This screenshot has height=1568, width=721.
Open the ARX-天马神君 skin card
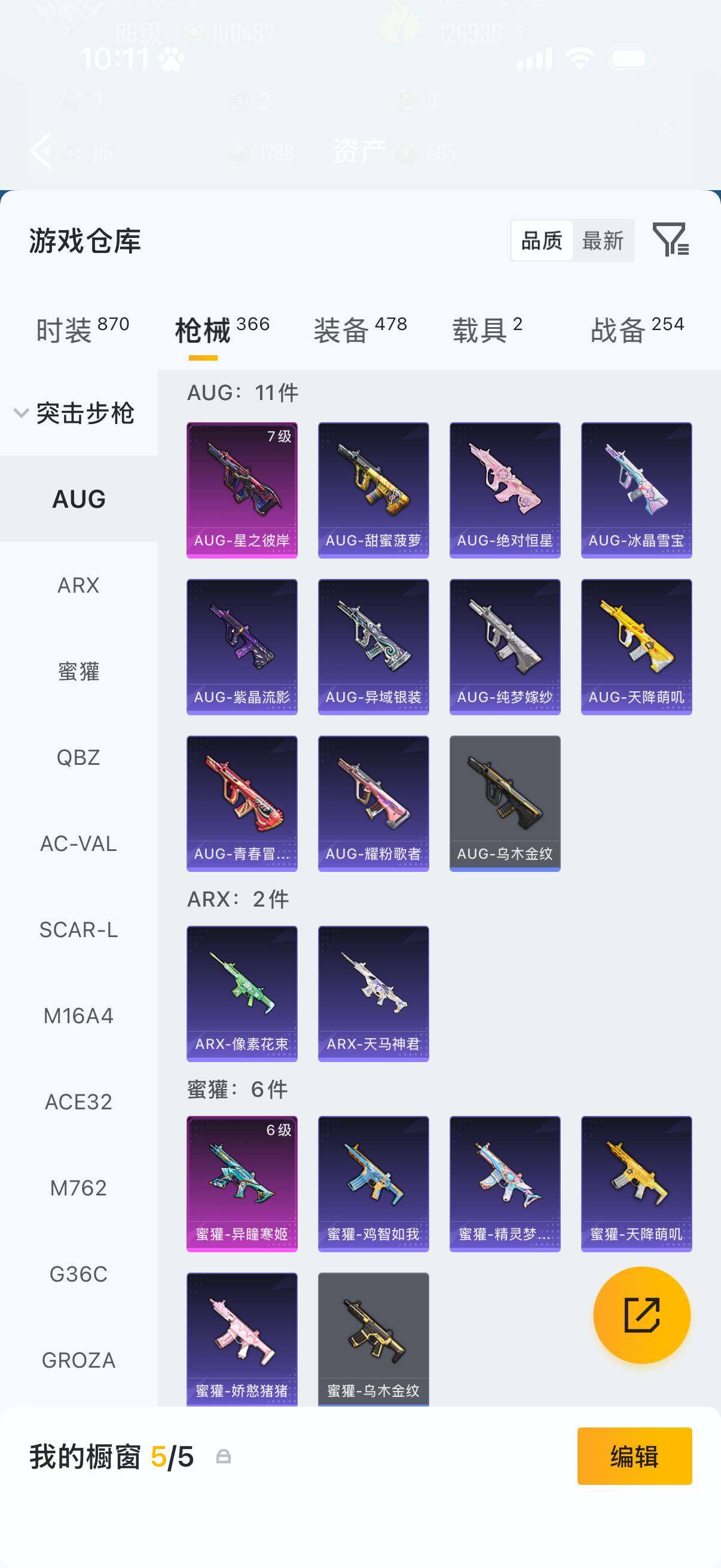tap(373, 993)
